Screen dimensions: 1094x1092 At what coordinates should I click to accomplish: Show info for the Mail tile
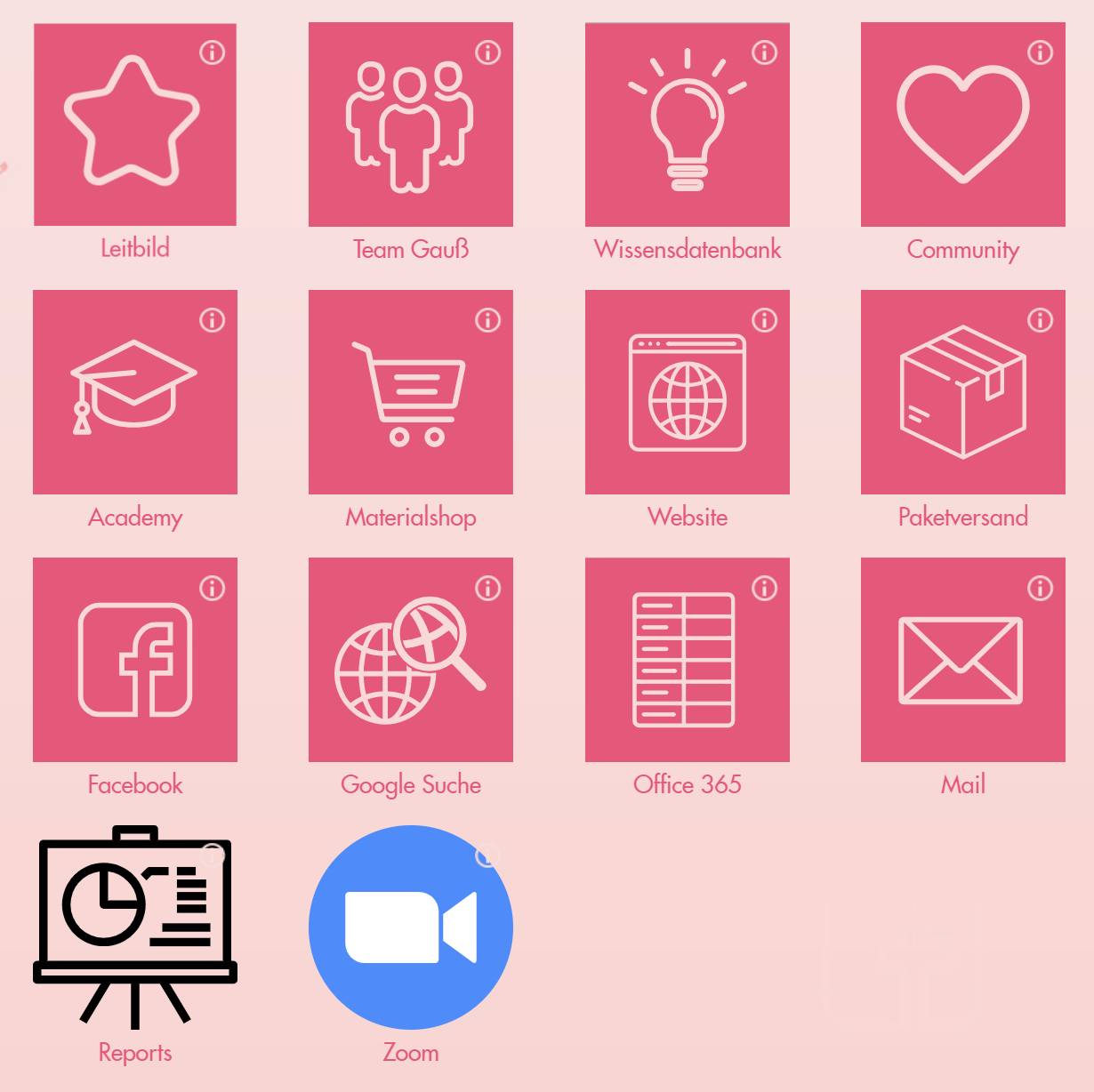tap(1040, 588)
